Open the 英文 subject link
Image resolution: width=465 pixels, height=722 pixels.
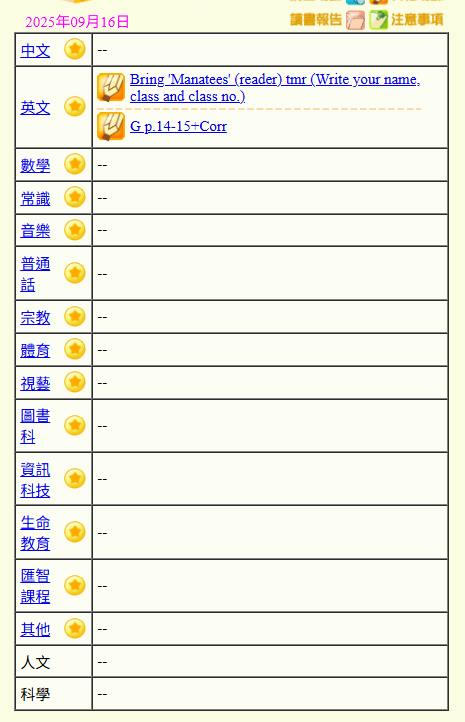click(x=35, y=107)
